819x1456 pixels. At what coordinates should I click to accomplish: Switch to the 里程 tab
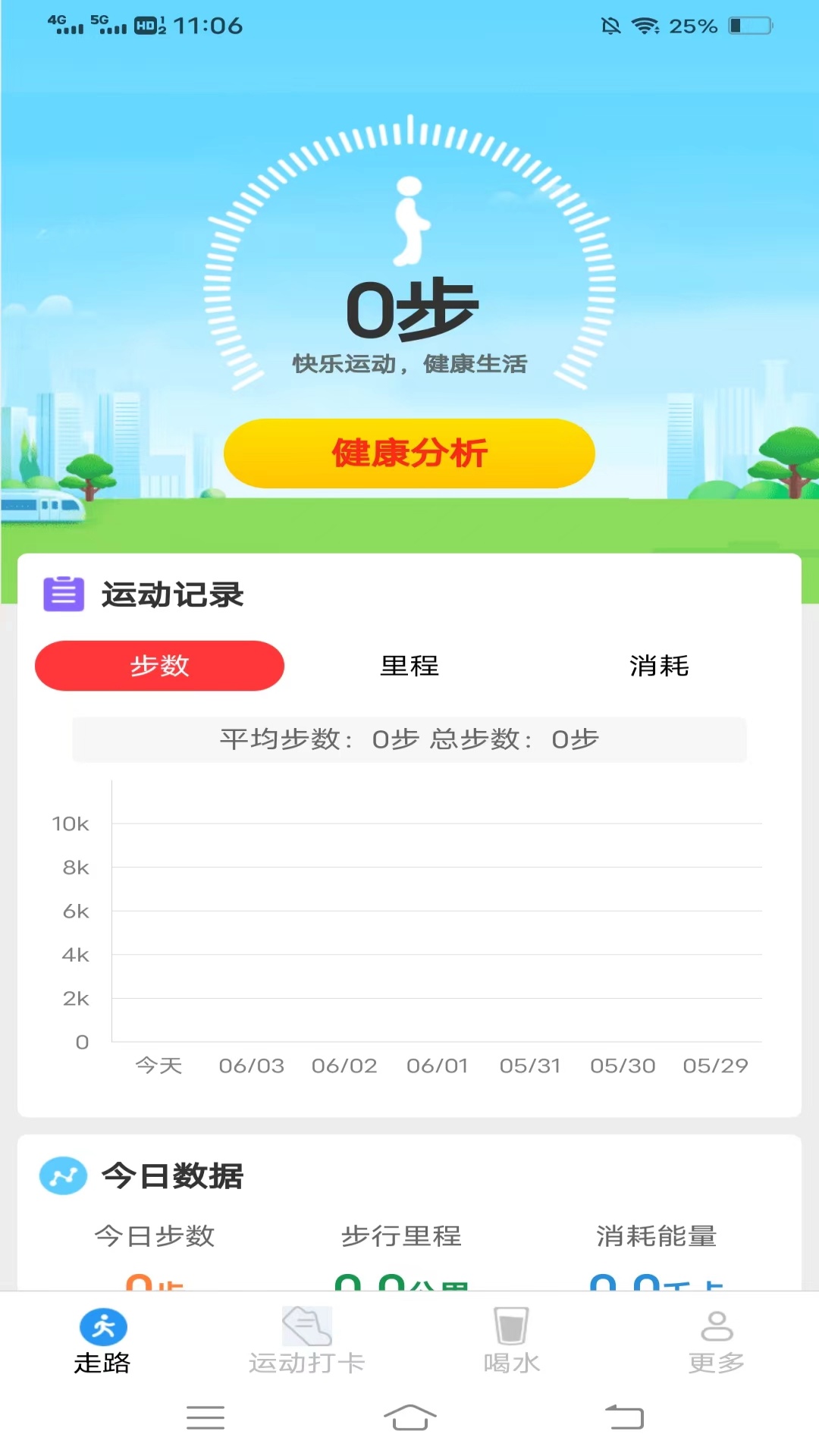[409, 666]
